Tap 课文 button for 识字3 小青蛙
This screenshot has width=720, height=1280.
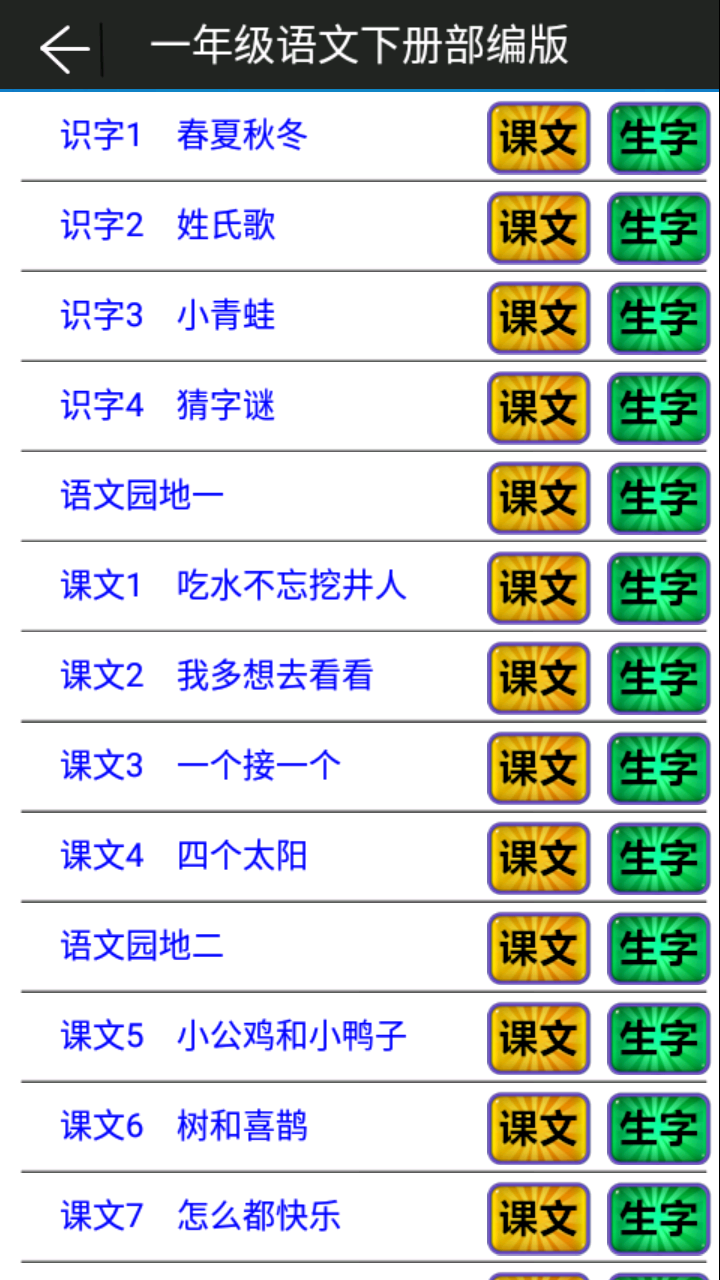point(538,318)
